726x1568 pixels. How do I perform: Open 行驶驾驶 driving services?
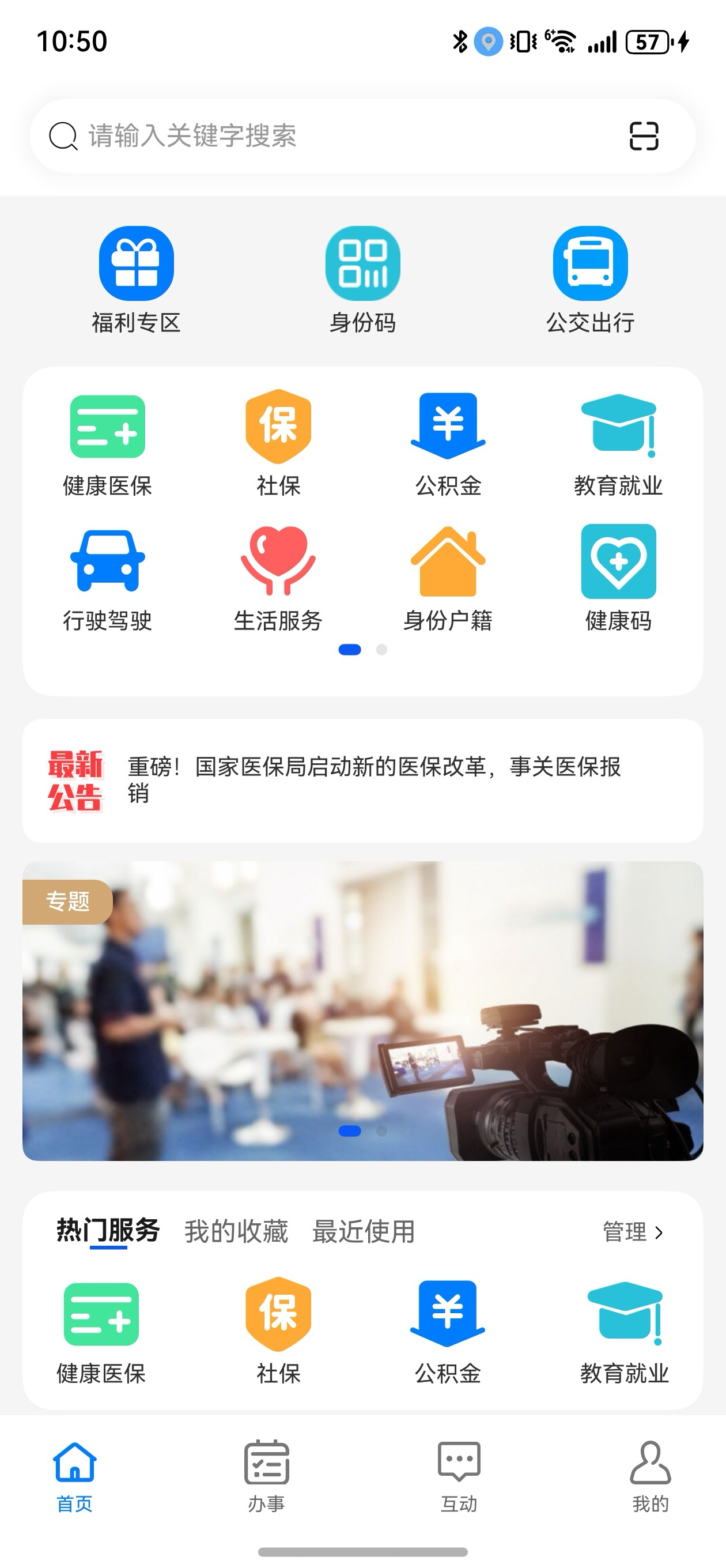[108, 578]
